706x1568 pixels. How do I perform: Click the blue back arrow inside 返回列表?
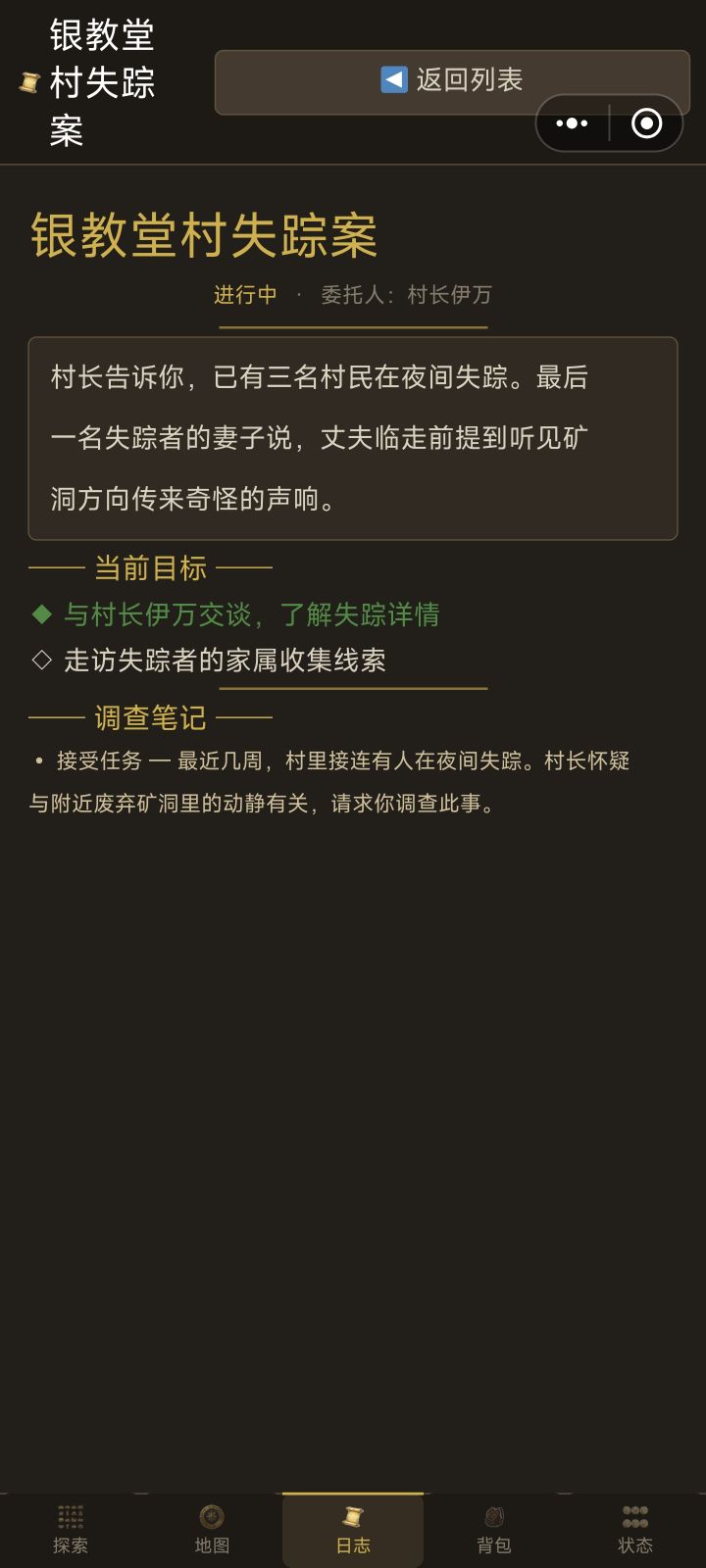[391, 81]
